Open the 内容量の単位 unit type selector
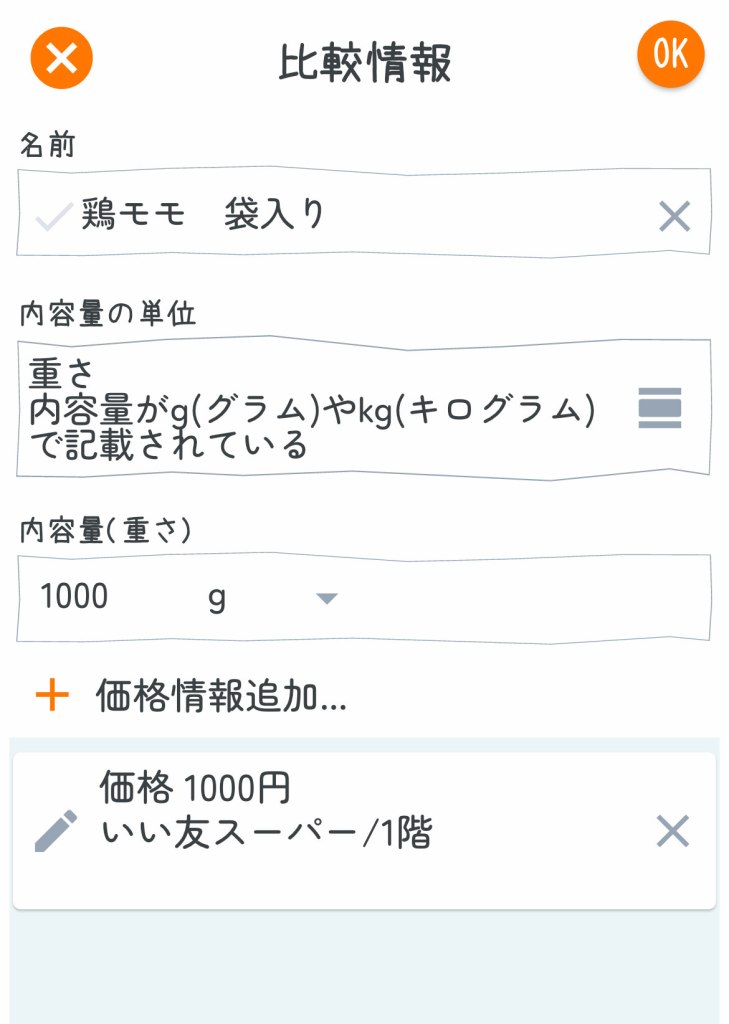This screenshot has width=729, height=1024. (x=659, y=408)
